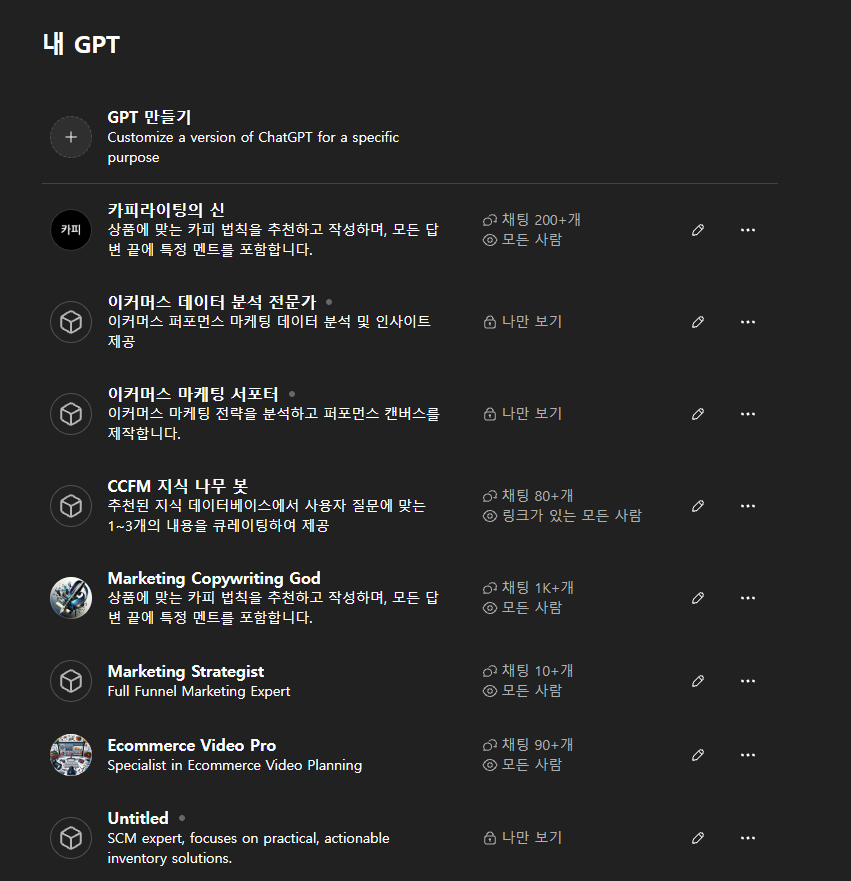Edit the Ecommerce Video Pro GPT
The image size is (851, 881).
(698, 755)
